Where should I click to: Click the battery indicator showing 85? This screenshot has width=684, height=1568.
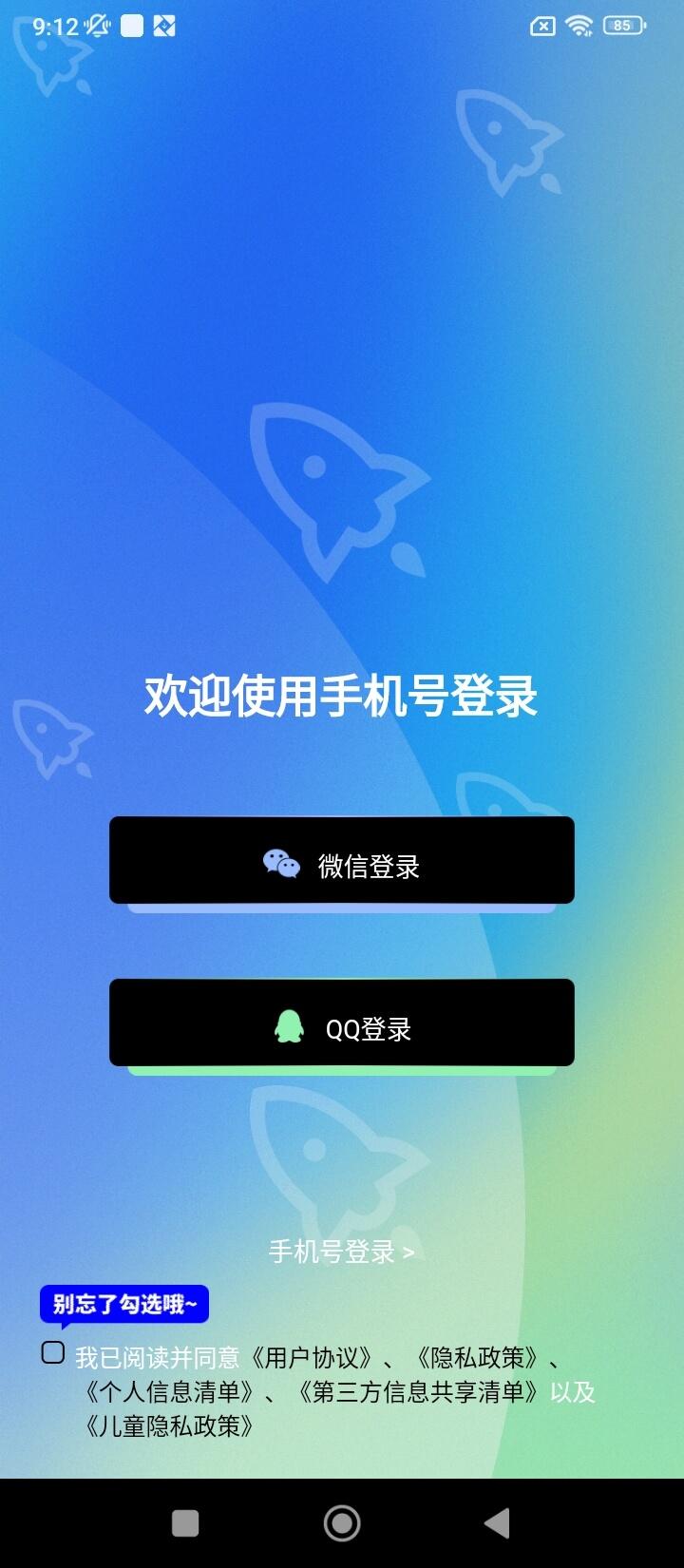(x=624, y=25)
